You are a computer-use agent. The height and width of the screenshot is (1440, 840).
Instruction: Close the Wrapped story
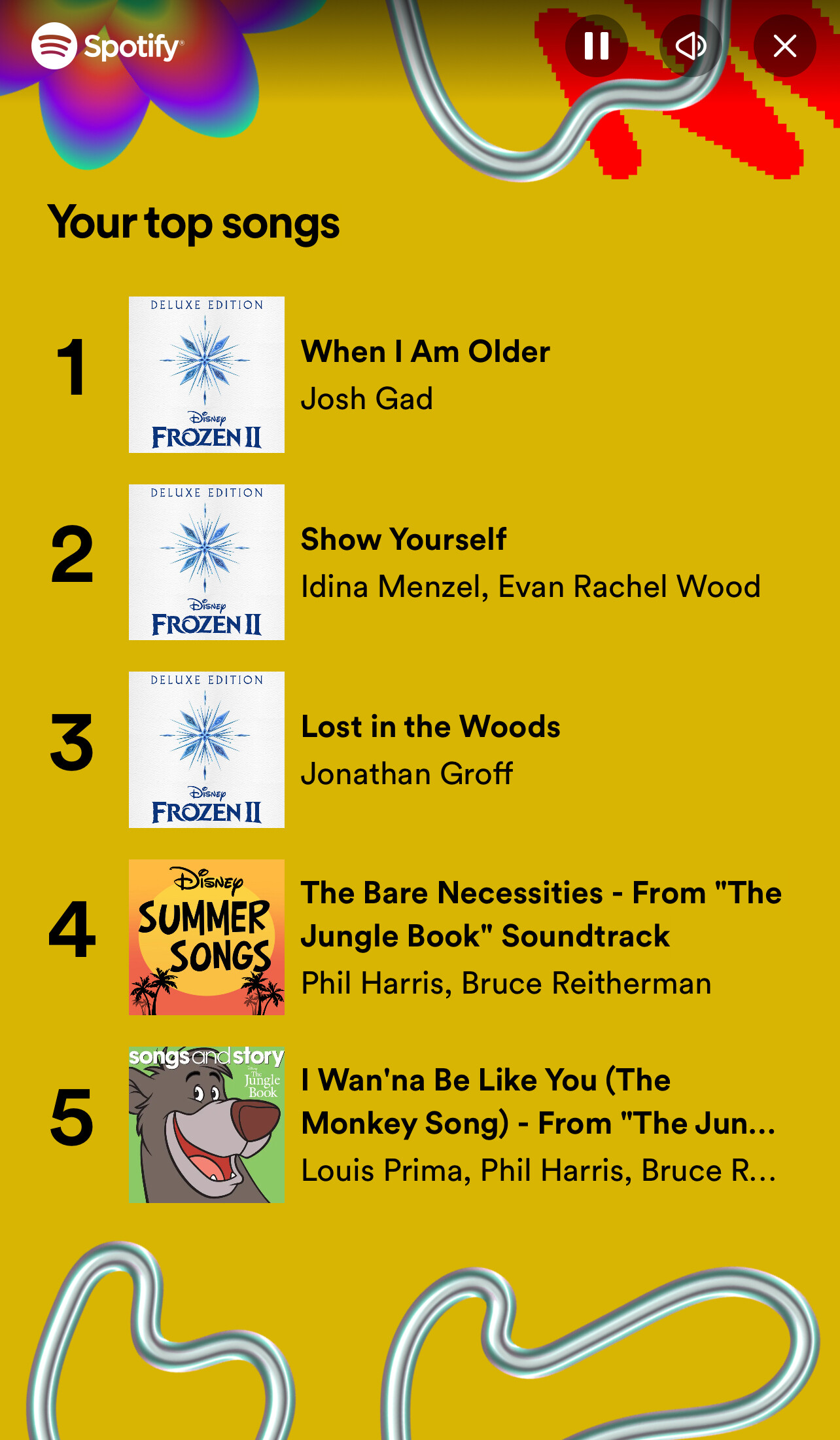coord(784,46)
